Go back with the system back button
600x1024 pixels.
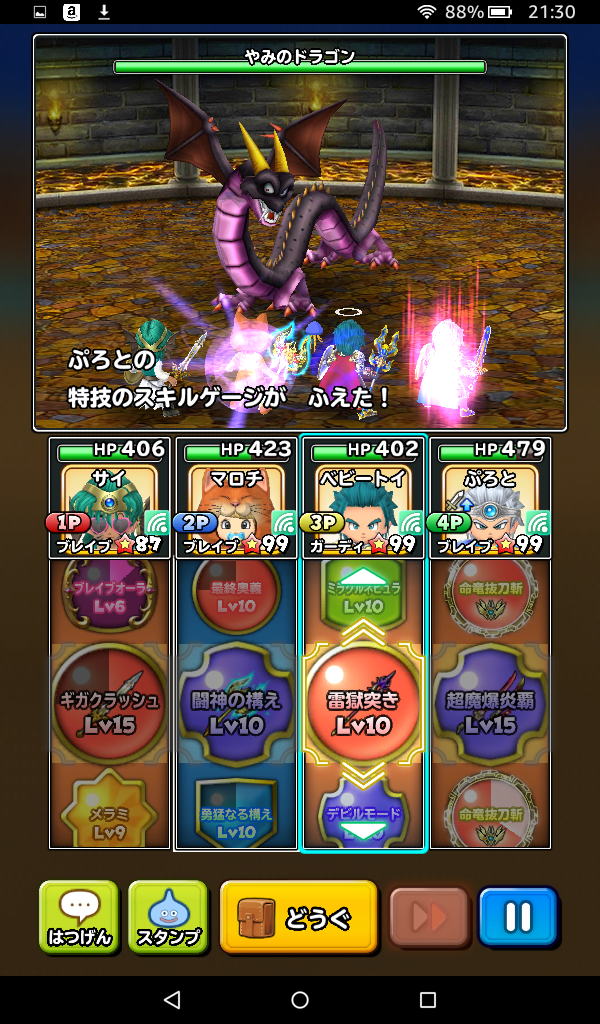click(172, 1000)
